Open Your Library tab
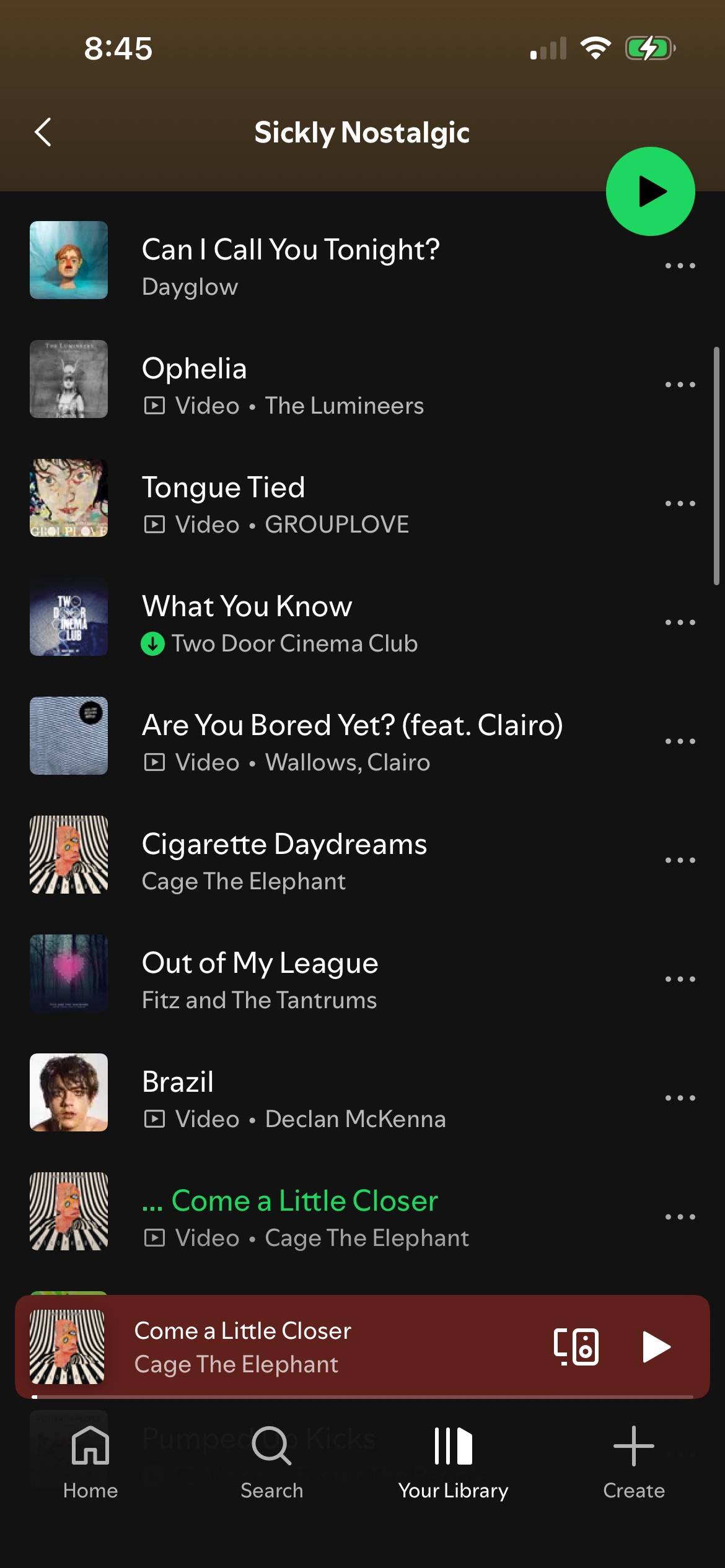 [x=453, y=1463]
